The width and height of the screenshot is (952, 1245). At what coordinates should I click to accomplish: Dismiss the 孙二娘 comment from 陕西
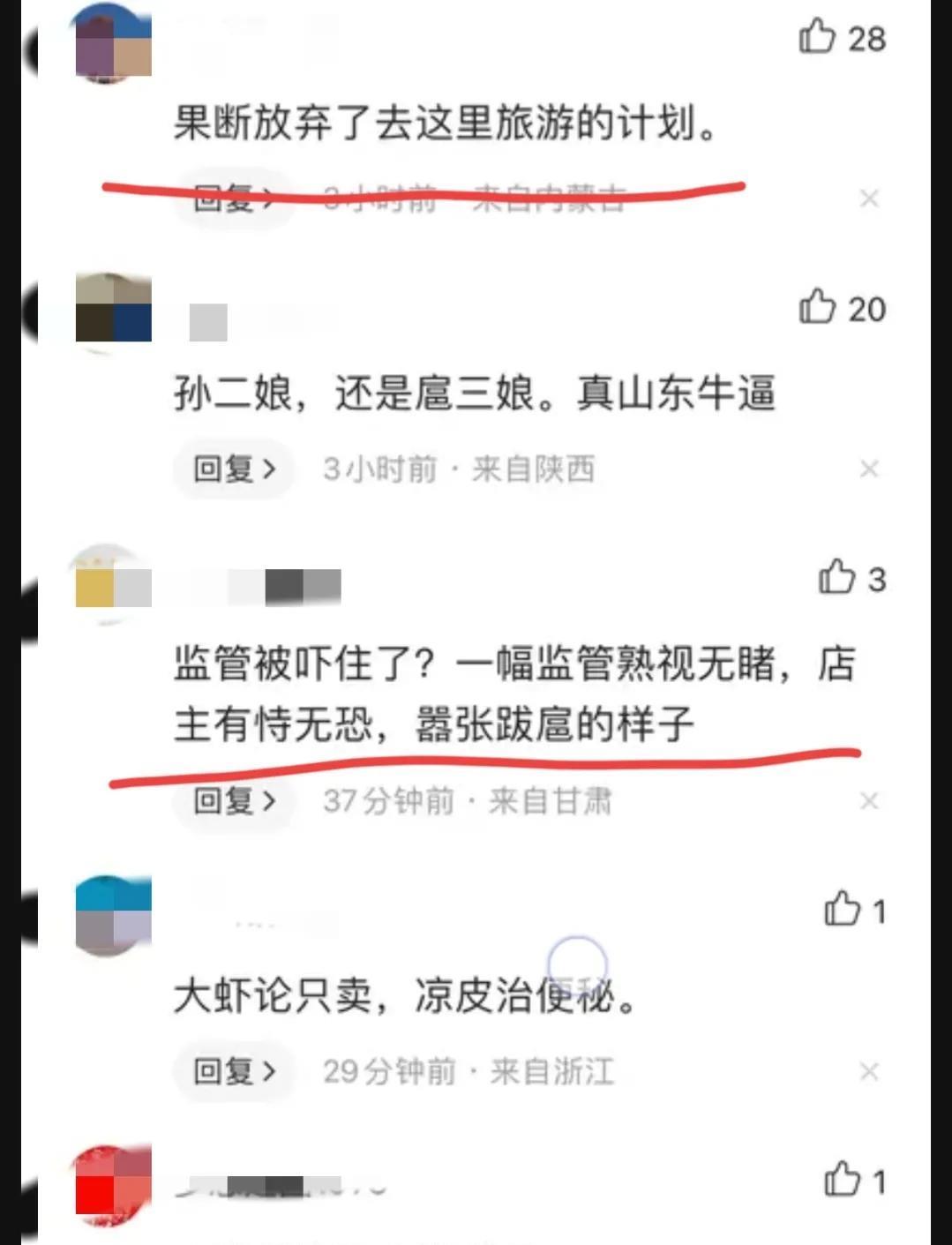click(x=869, y=469)
